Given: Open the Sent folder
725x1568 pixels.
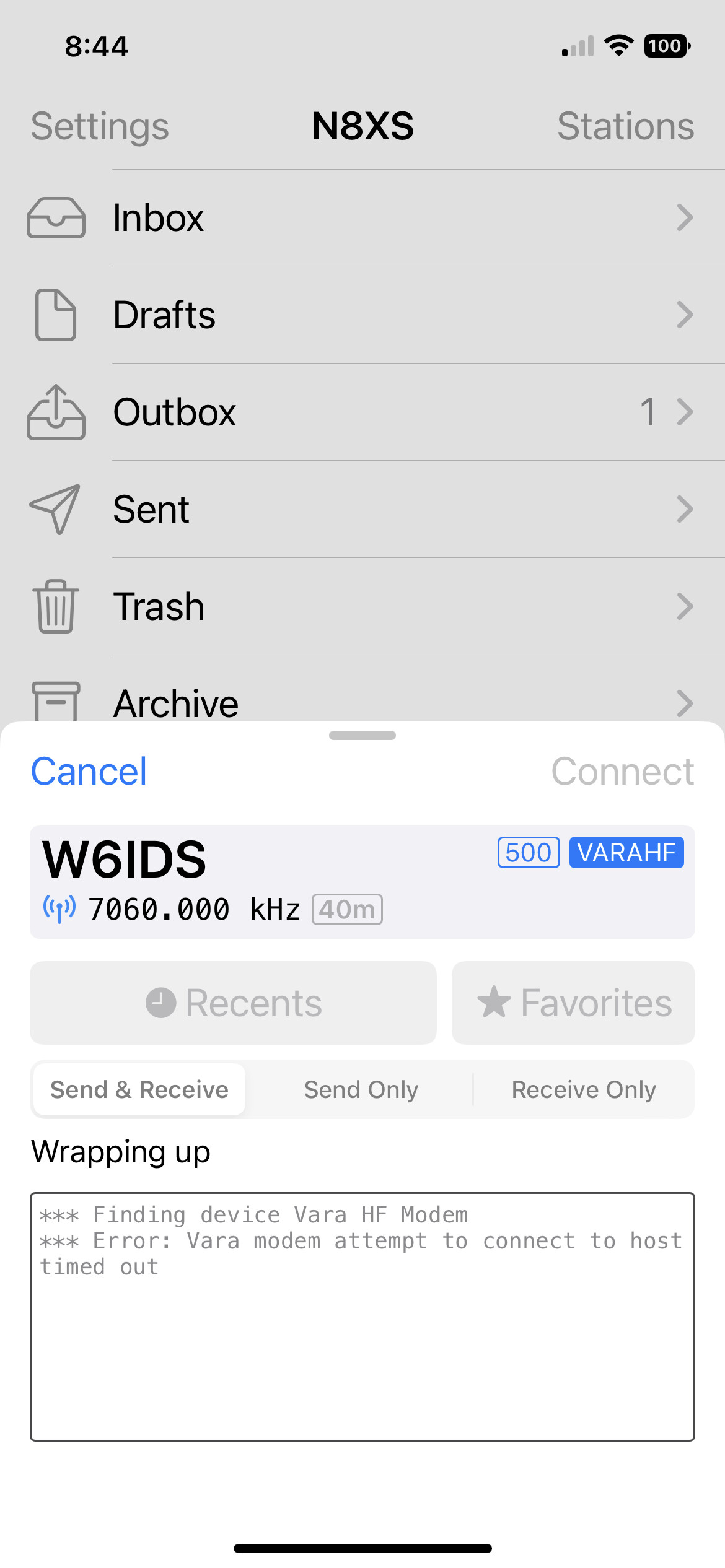Looking at the screenshot, I should coord(362,509).
